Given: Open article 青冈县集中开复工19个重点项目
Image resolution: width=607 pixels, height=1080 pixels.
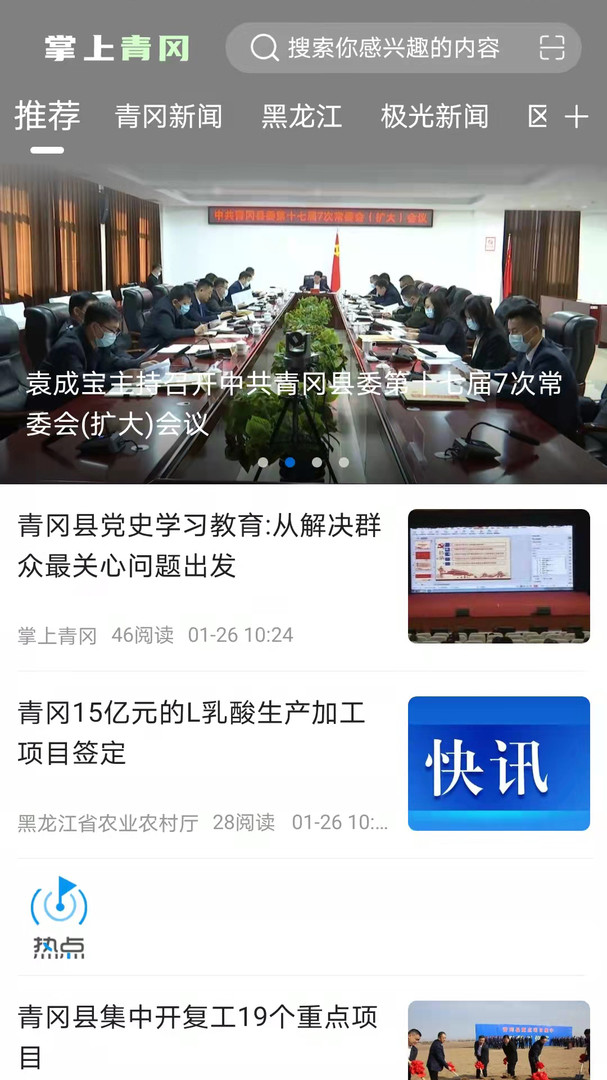Looking at the screenshot, I should click(x=198, y=1036).
